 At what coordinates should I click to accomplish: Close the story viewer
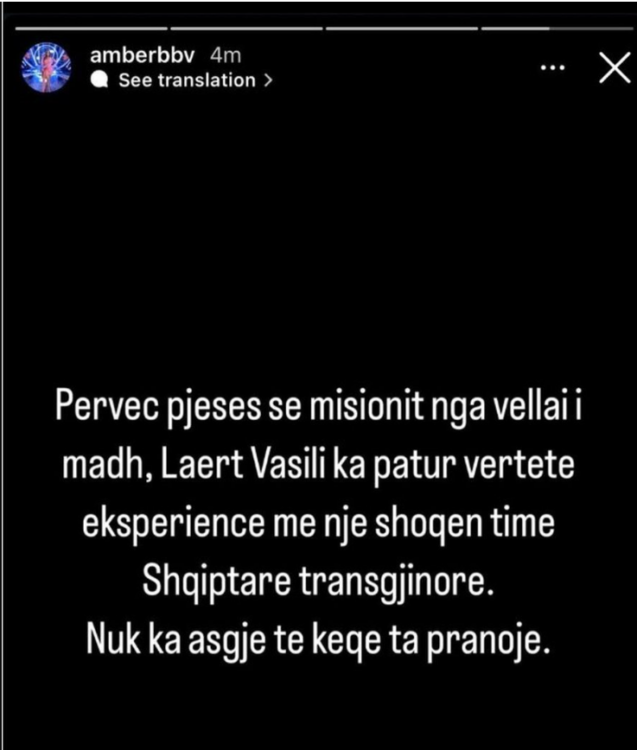pos(611,68)
